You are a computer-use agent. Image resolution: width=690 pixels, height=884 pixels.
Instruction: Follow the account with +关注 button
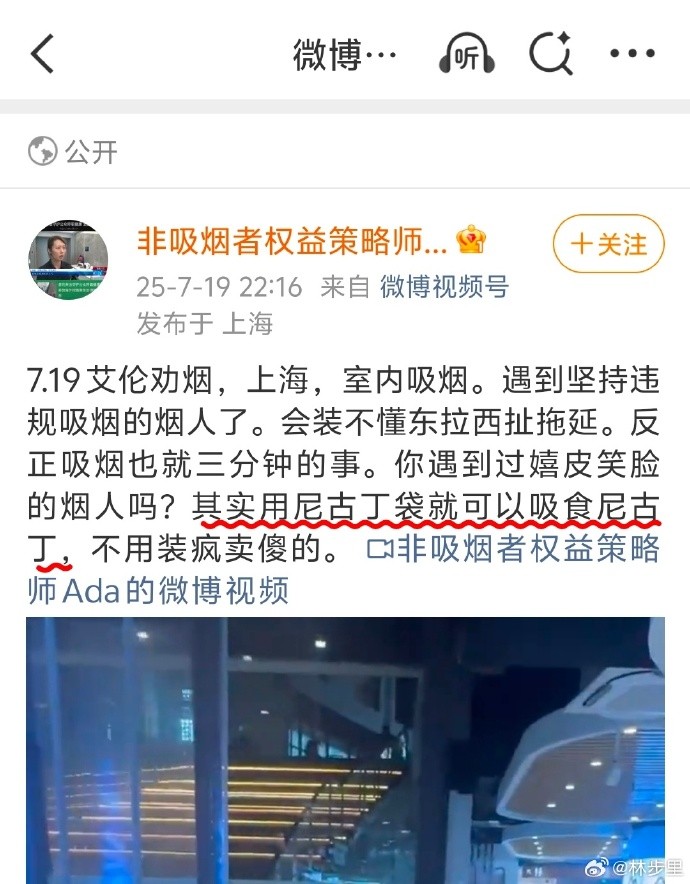[609, 243]
